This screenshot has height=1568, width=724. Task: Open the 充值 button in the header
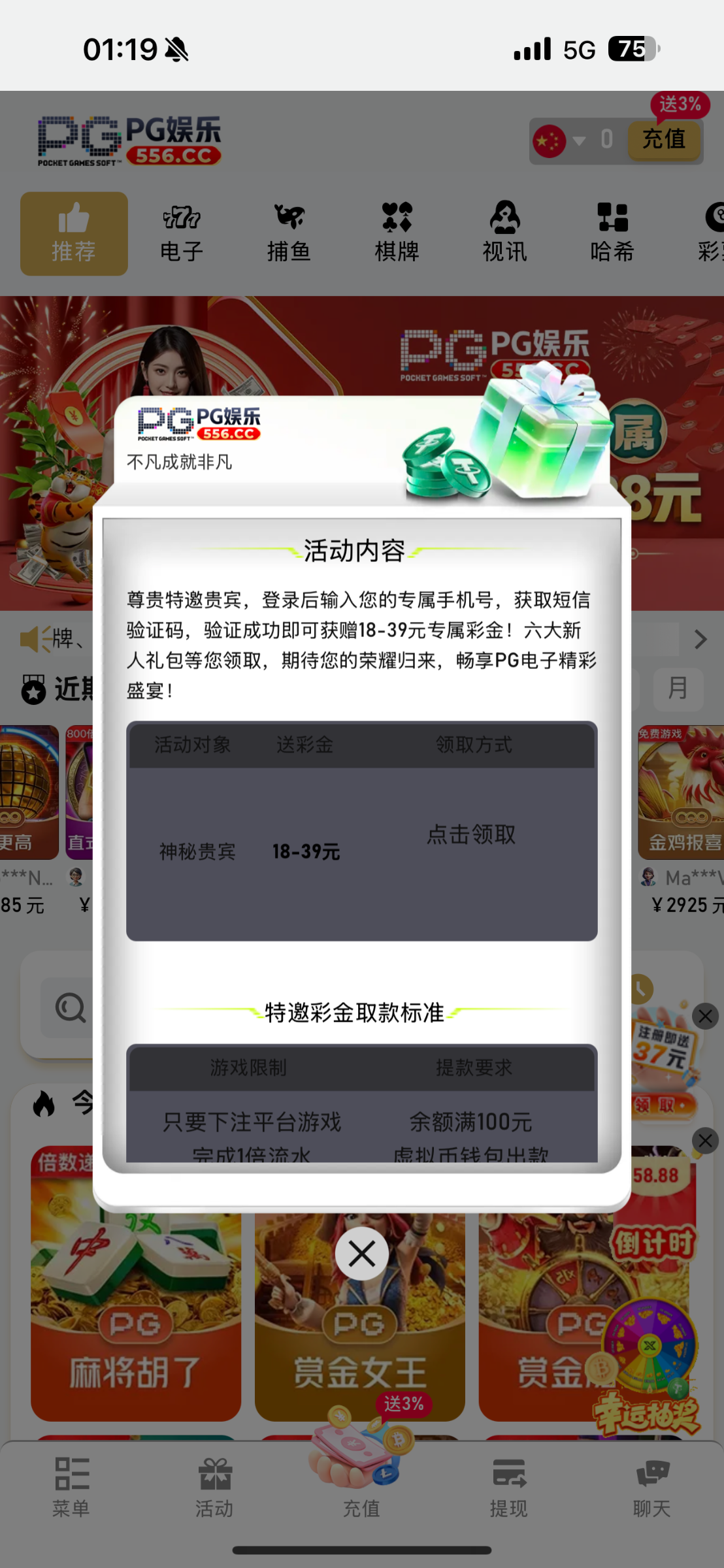tap(664, 139)
